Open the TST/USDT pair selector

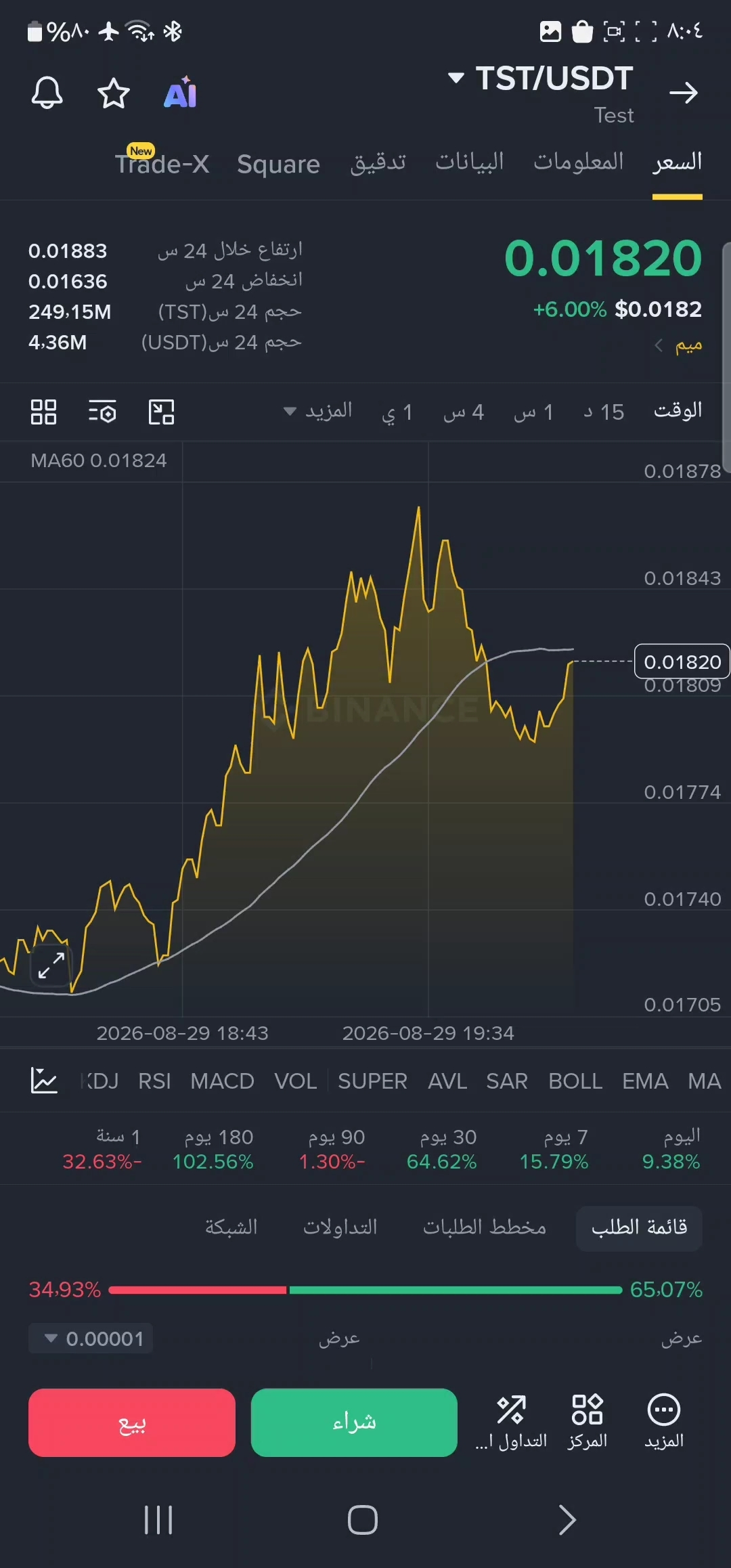[541, 79]
